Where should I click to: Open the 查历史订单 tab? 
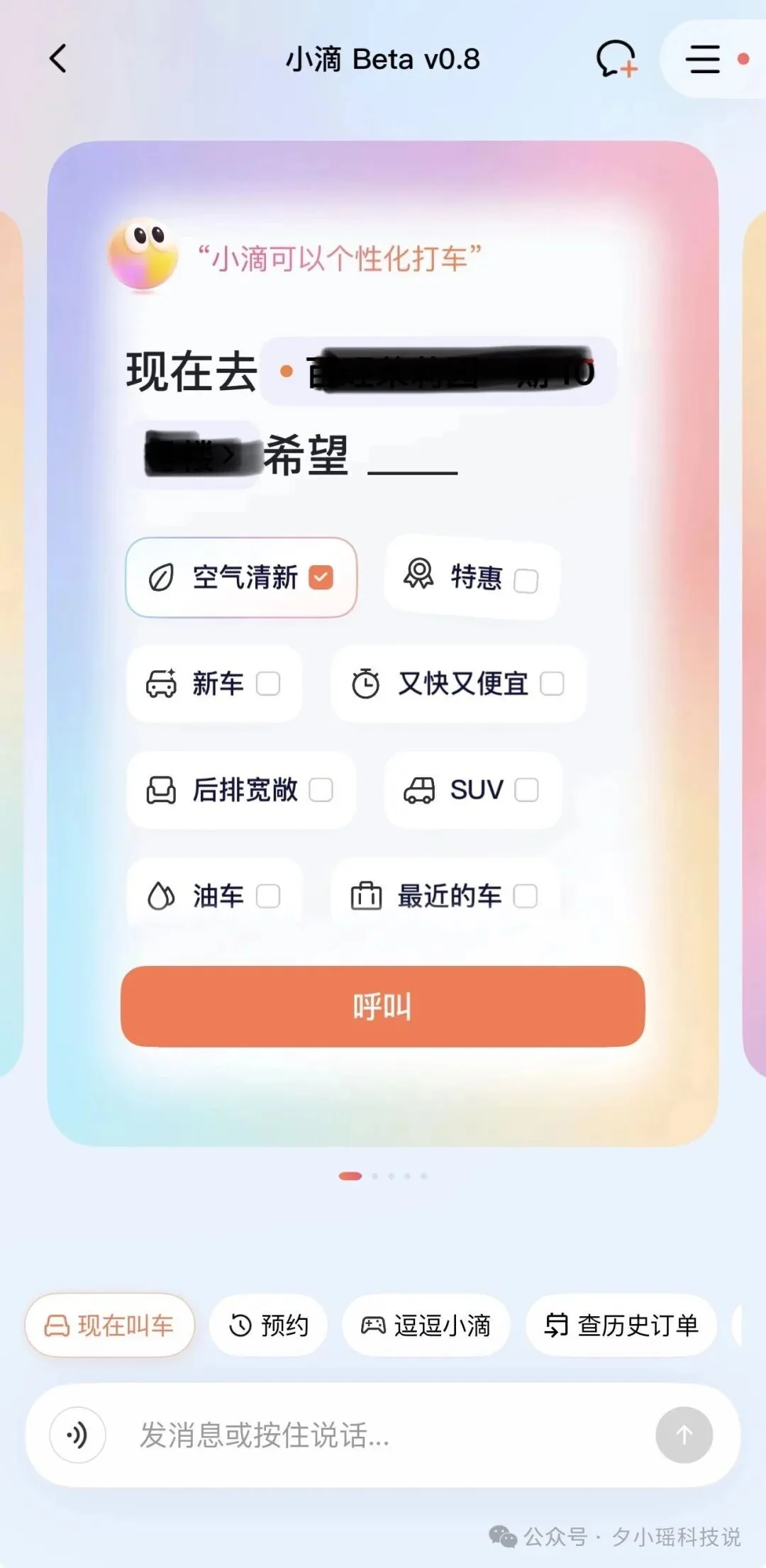click(620, 1325)
